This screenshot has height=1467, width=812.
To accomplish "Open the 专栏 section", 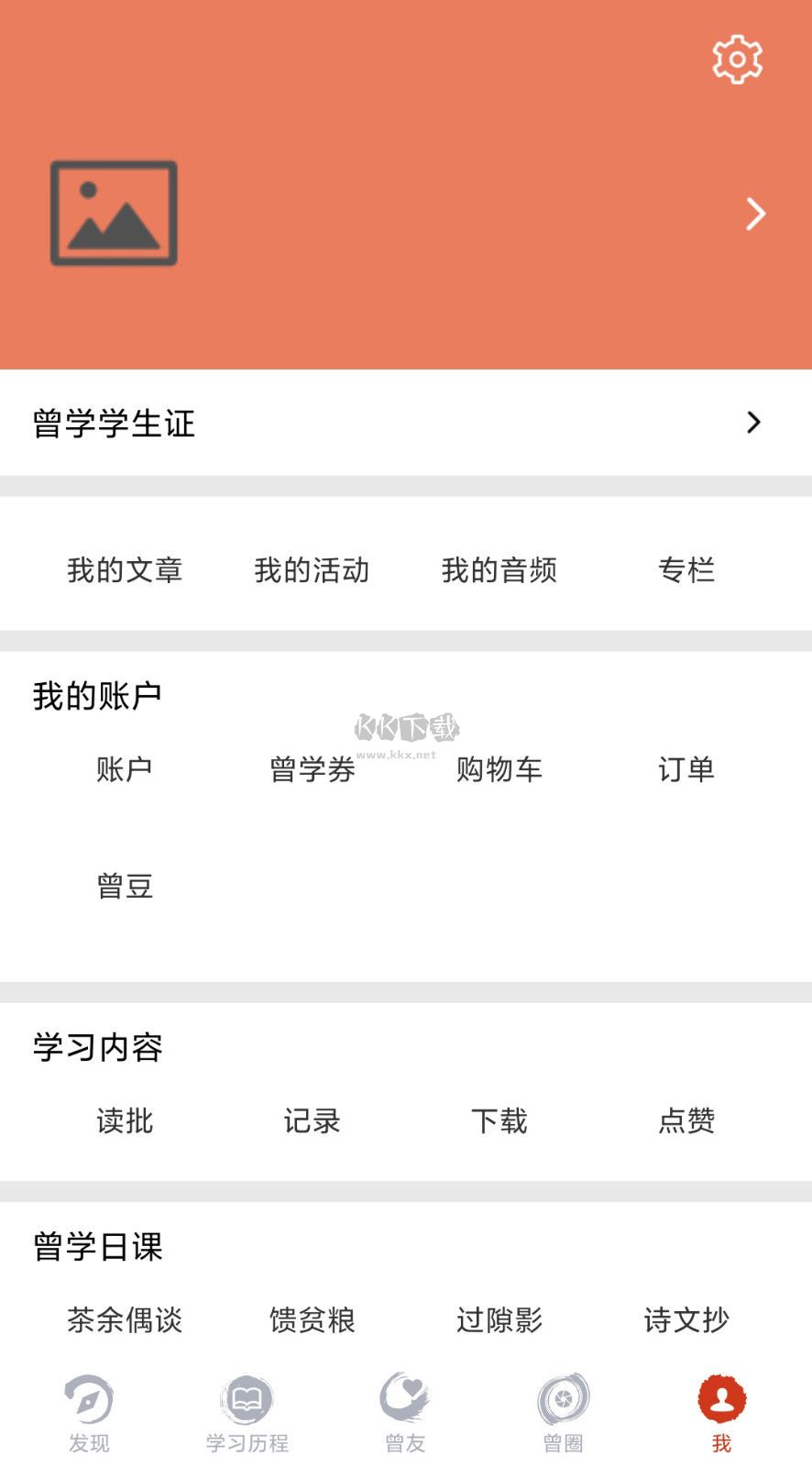I will click(687, 570).
